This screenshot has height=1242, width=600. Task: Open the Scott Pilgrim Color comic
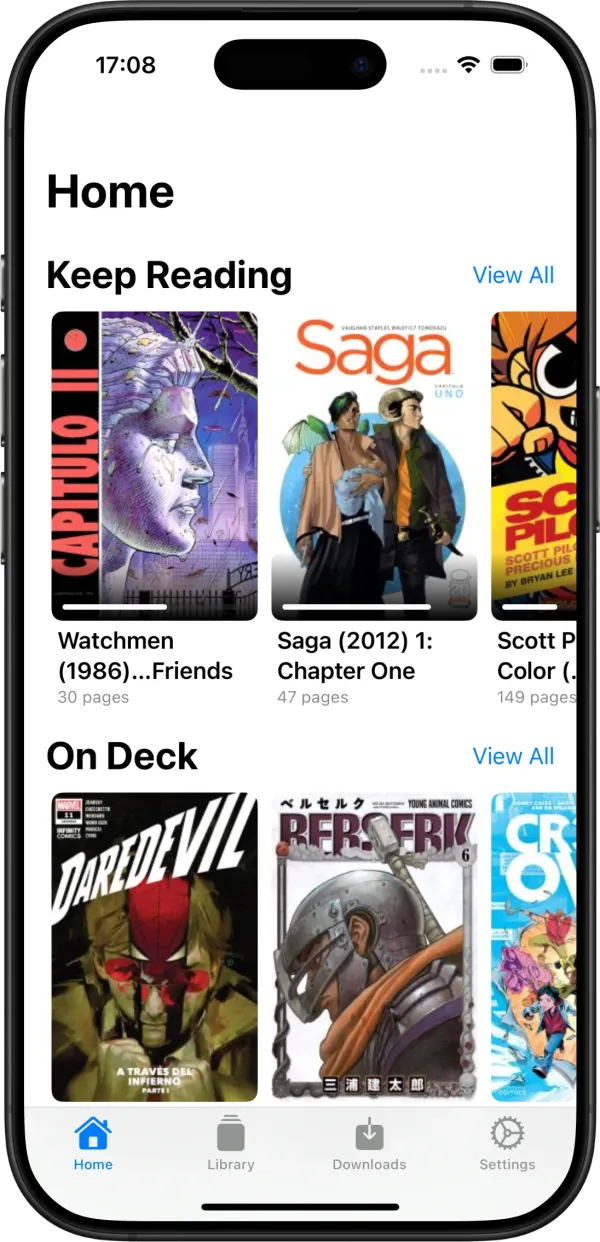534,465
